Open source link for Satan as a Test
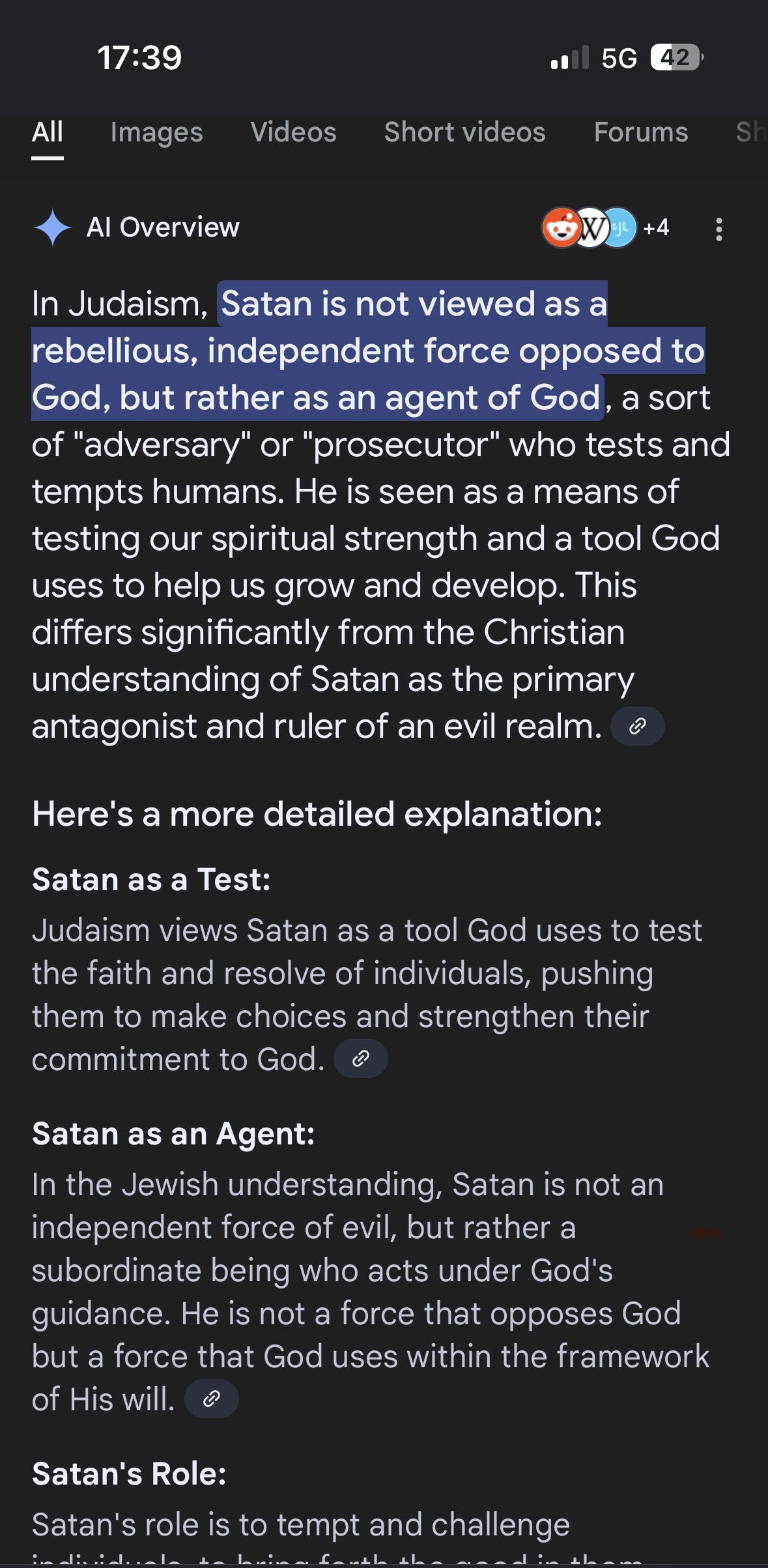 (x=360, y=1059)
